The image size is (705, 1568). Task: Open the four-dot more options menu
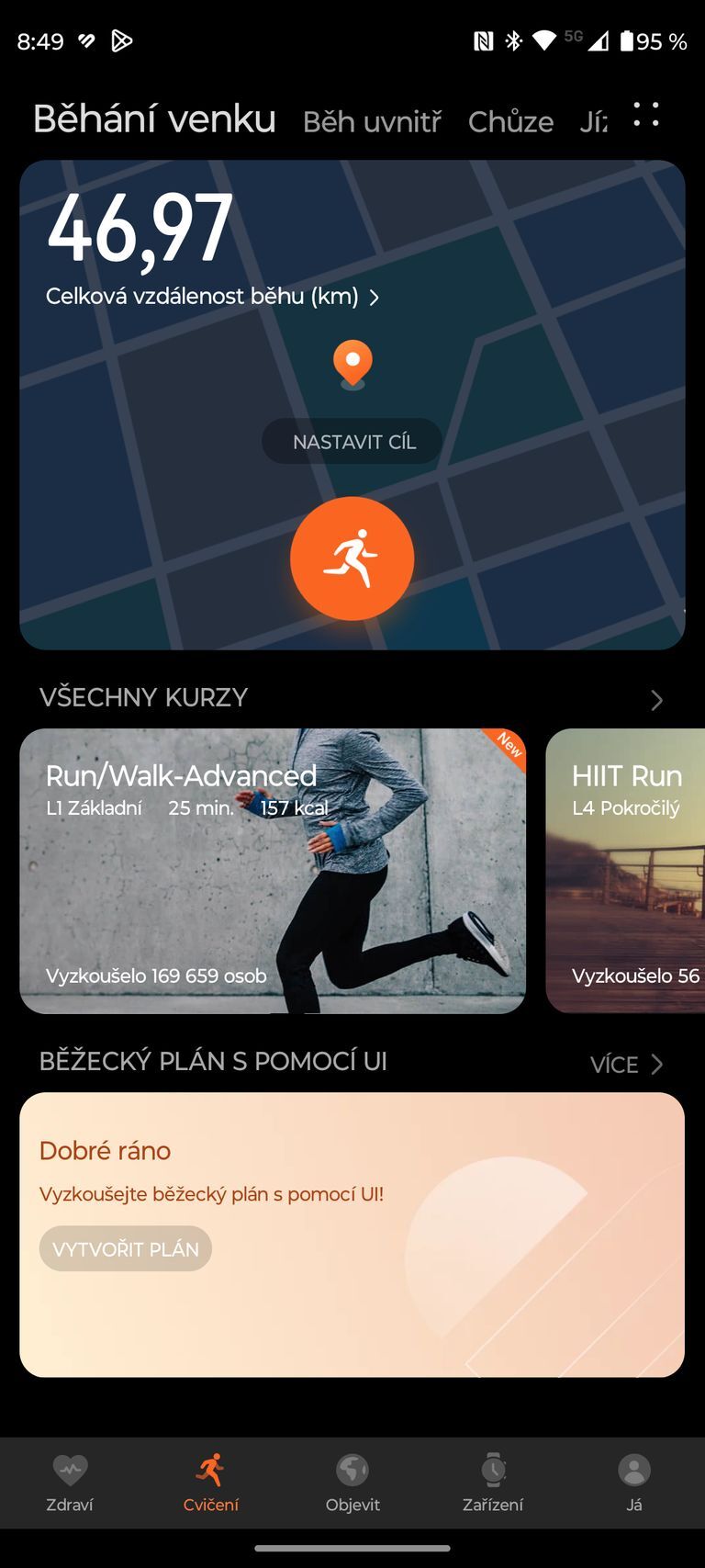point(646,115)
